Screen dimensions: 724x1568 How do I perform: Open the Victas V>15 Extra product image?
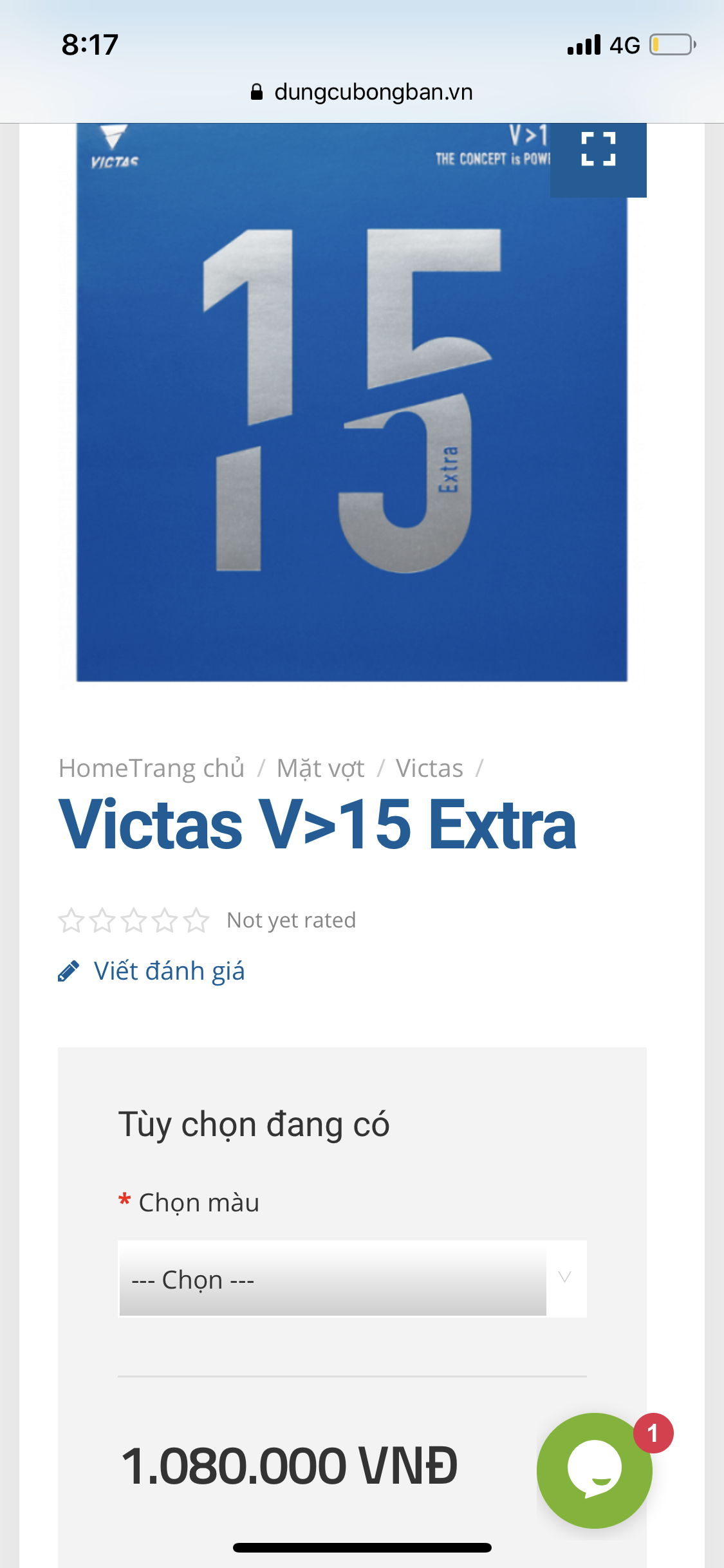(352, 403)
